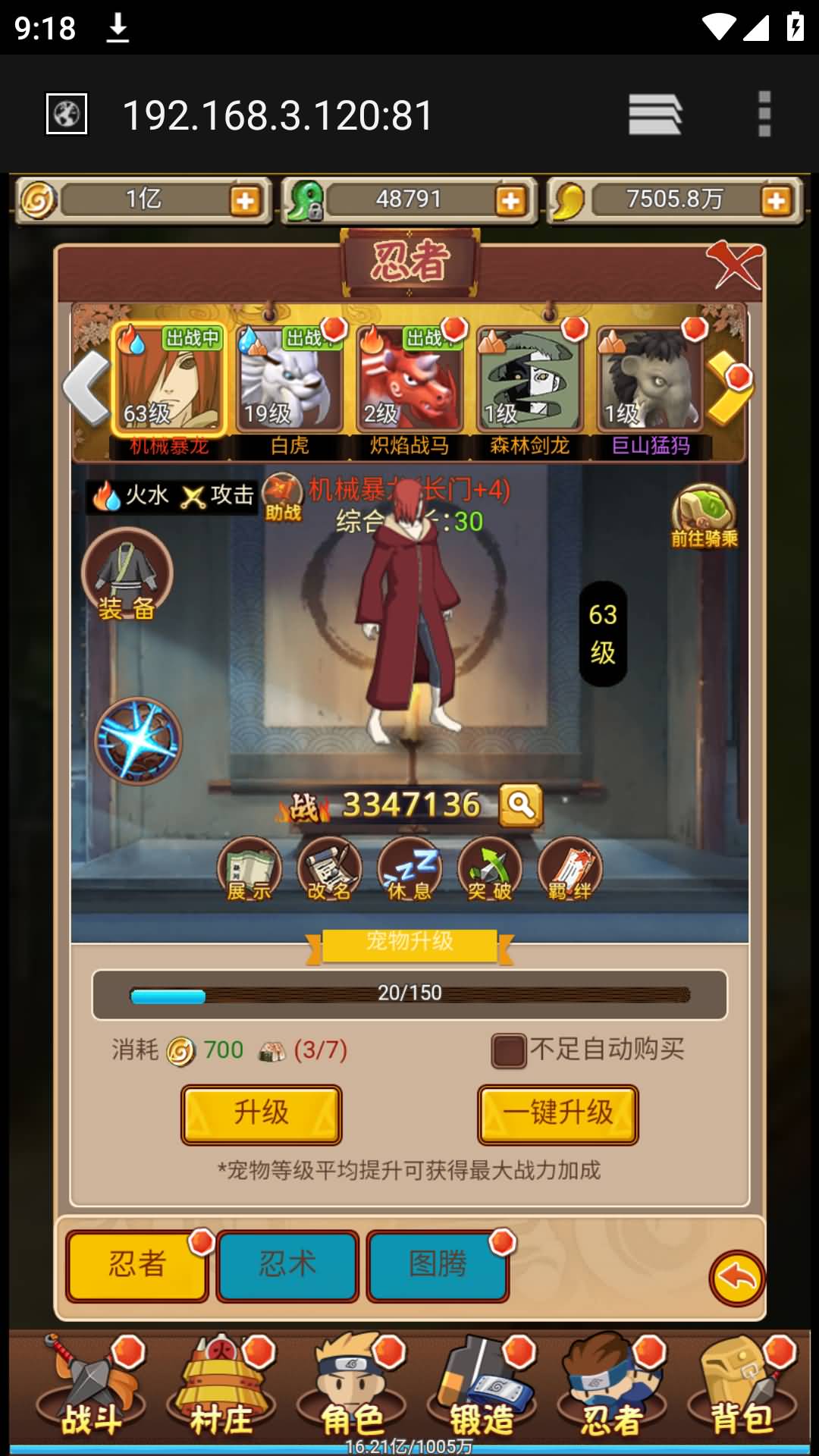Screen dimensions: 819x1456
Task: Tap the 一键升级 one-key upgrade button
Action: (x=557, y=1114)
